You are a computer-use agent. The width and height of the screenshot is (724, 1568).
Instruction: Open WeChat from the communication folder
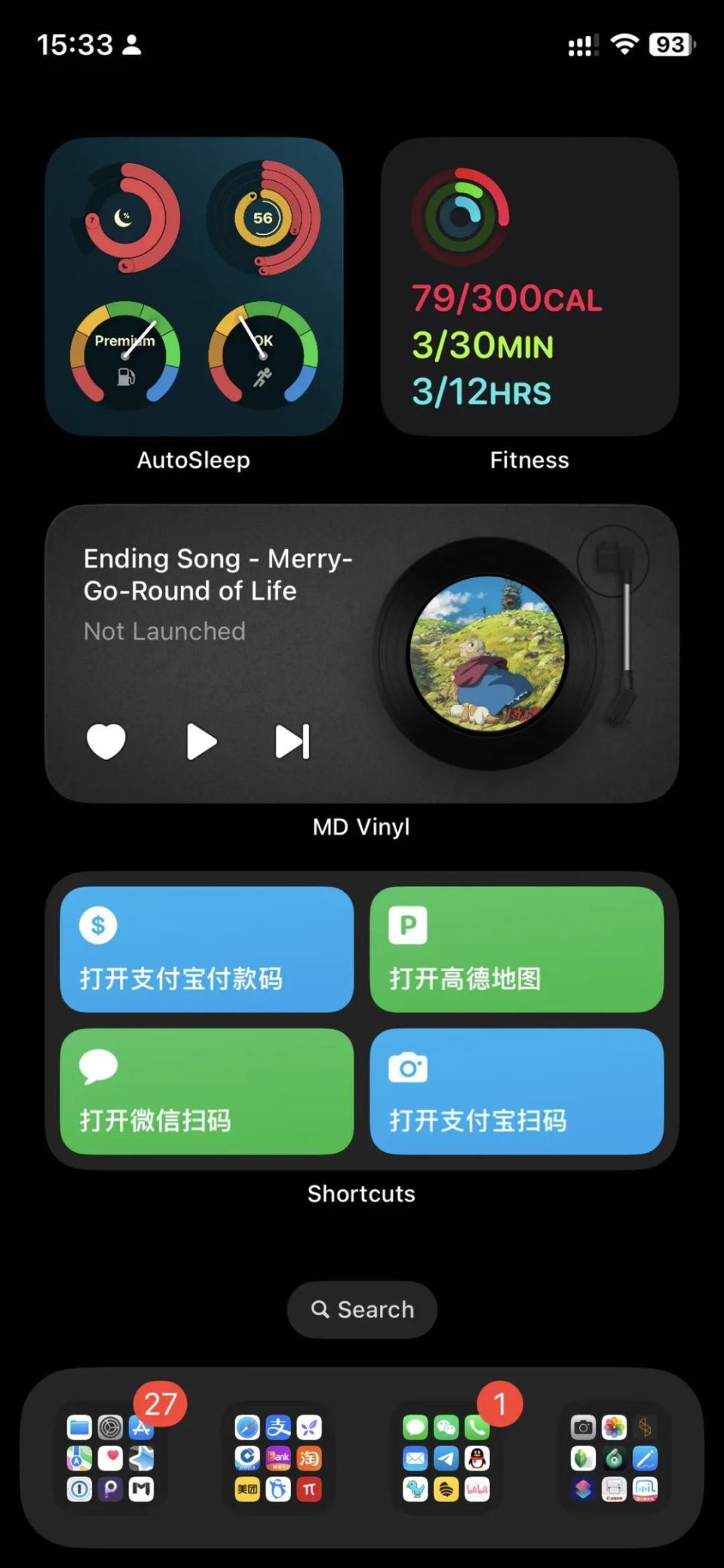446,1428
